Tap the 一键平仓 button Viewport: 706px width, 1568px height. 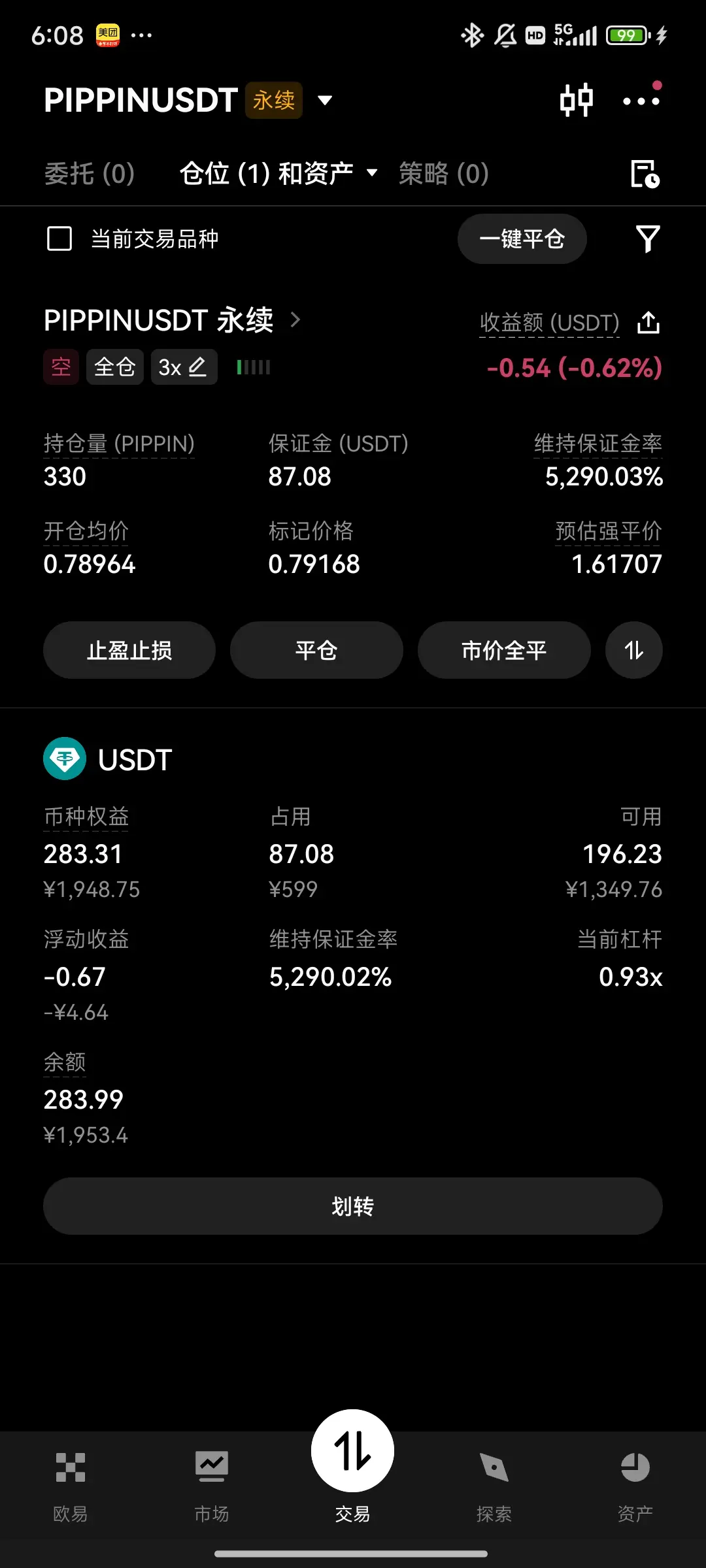[522, 239]
